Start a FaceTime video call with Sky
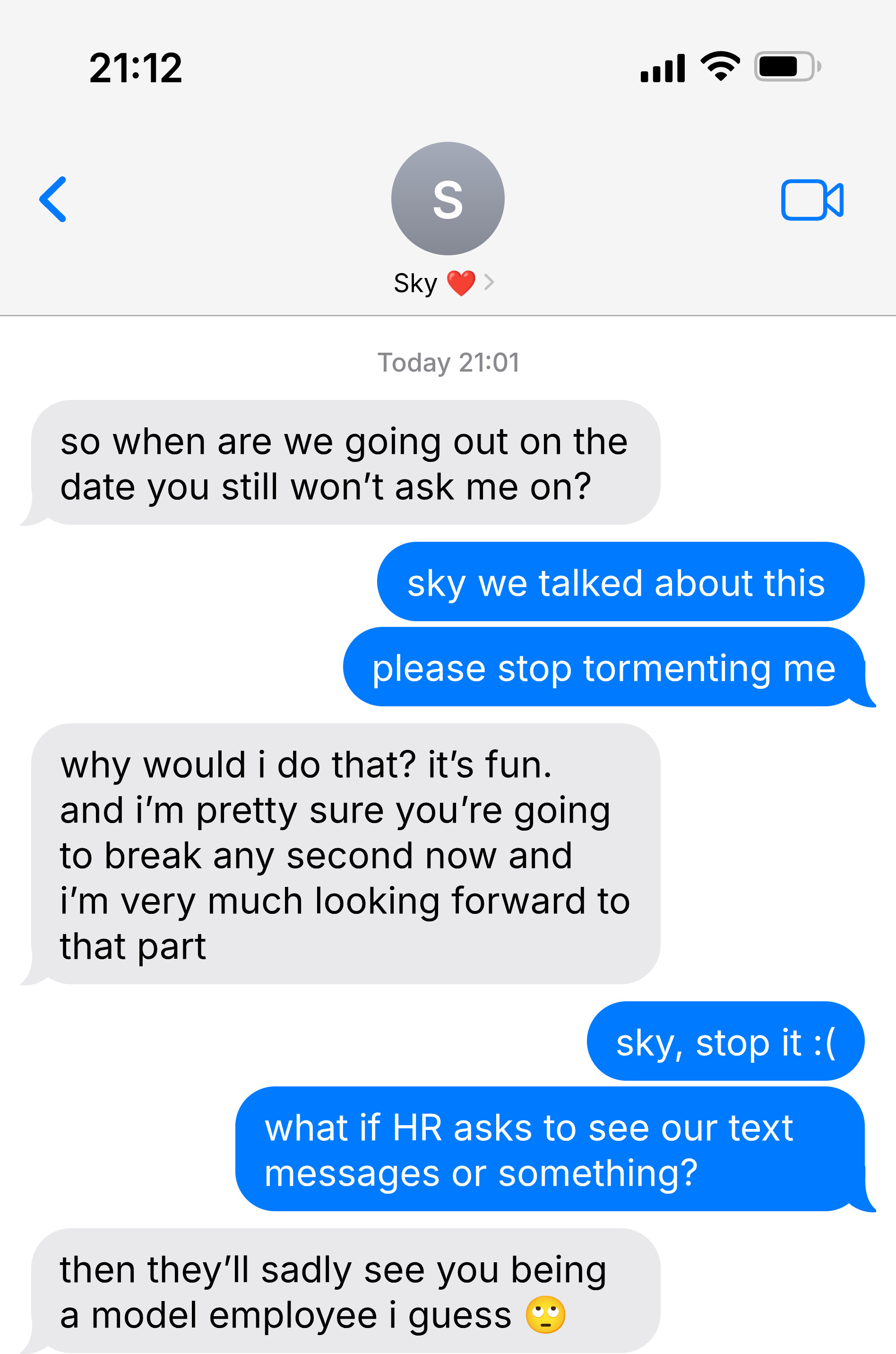The image size is (896, 1354). [811, 200]
